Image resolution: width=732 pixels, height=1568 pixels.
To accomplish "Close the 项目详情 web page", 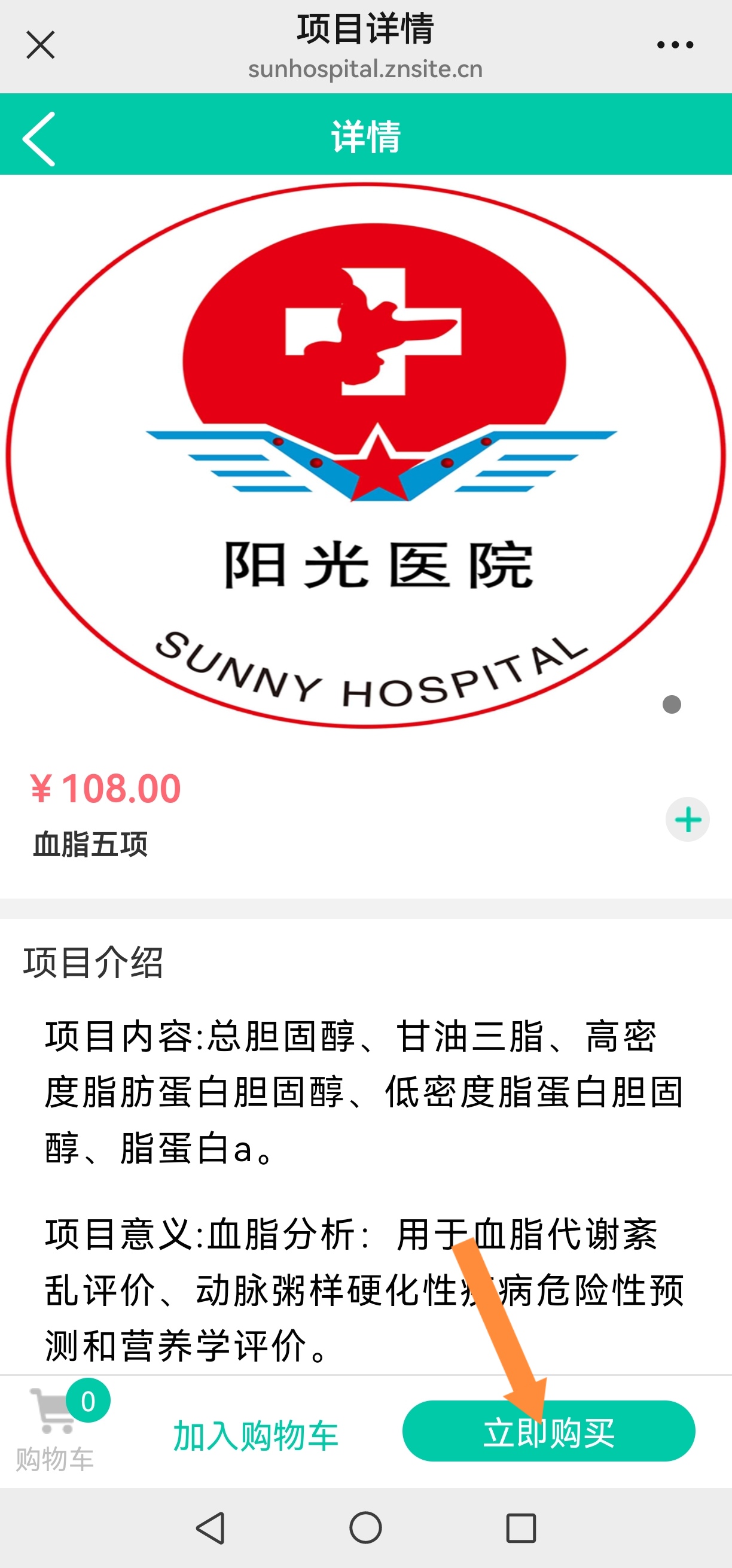I will tap(41, 45).
